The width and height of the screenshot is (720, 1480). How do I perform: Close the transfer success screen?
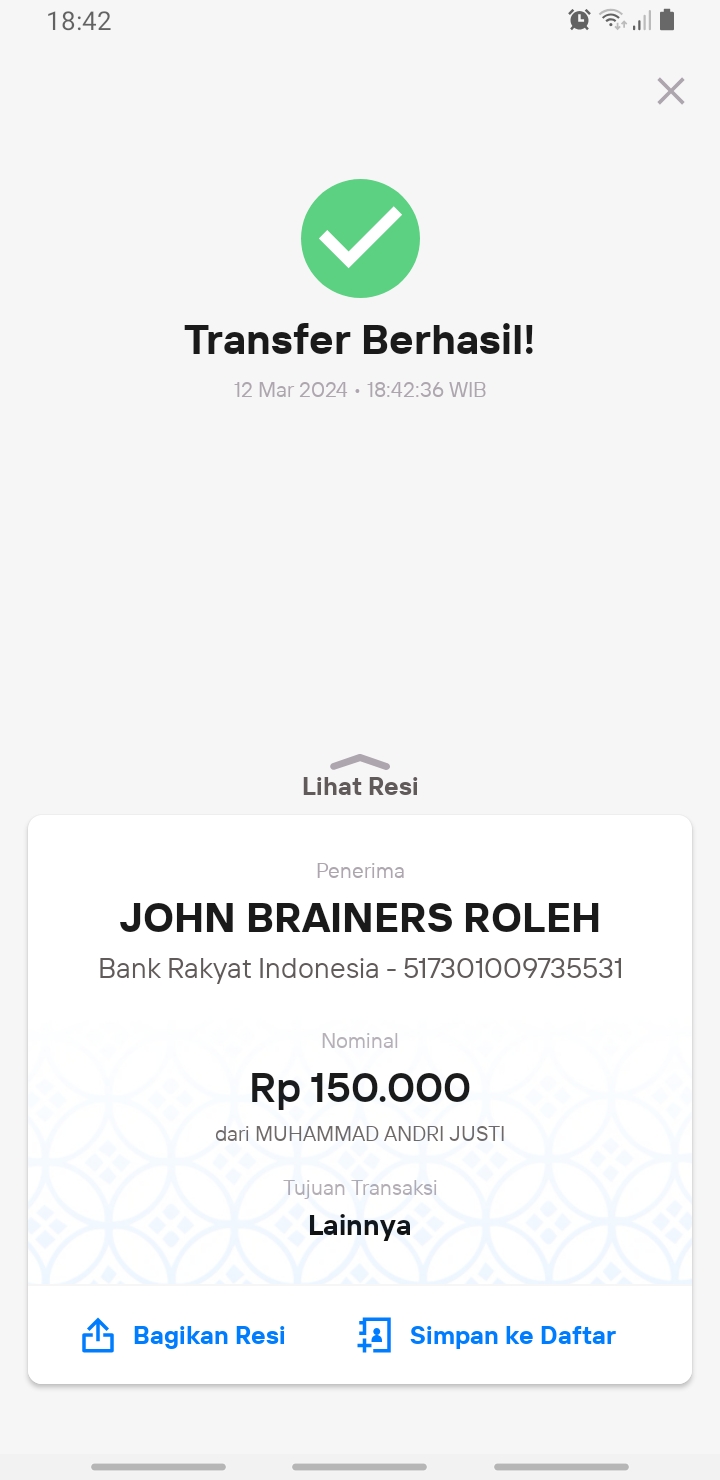click(x=670, y=91)
